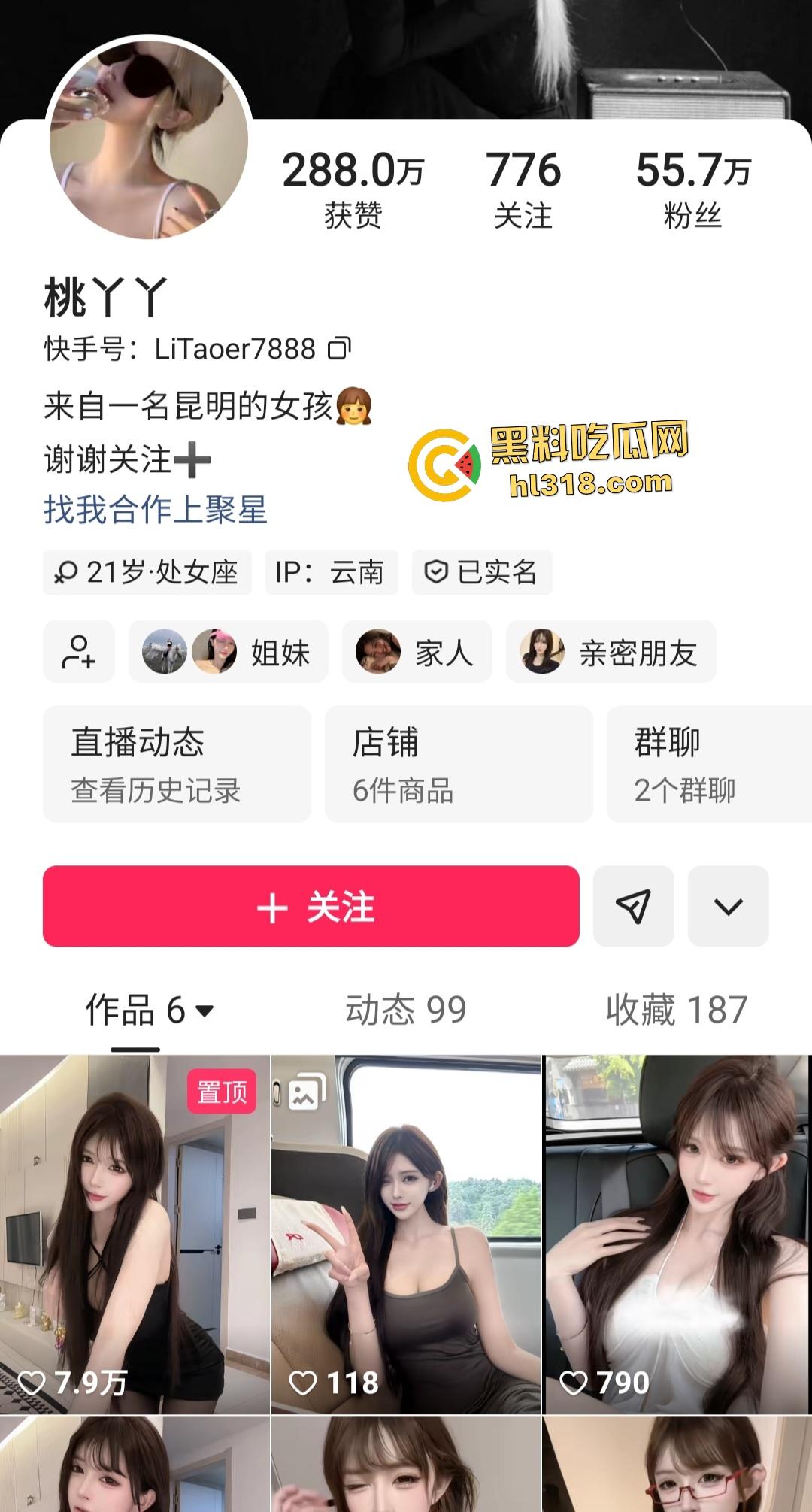The width and height of the screenshot is (812, 1512).
Task: Click the 家人 group avatar icon
Action: (378, 652)
